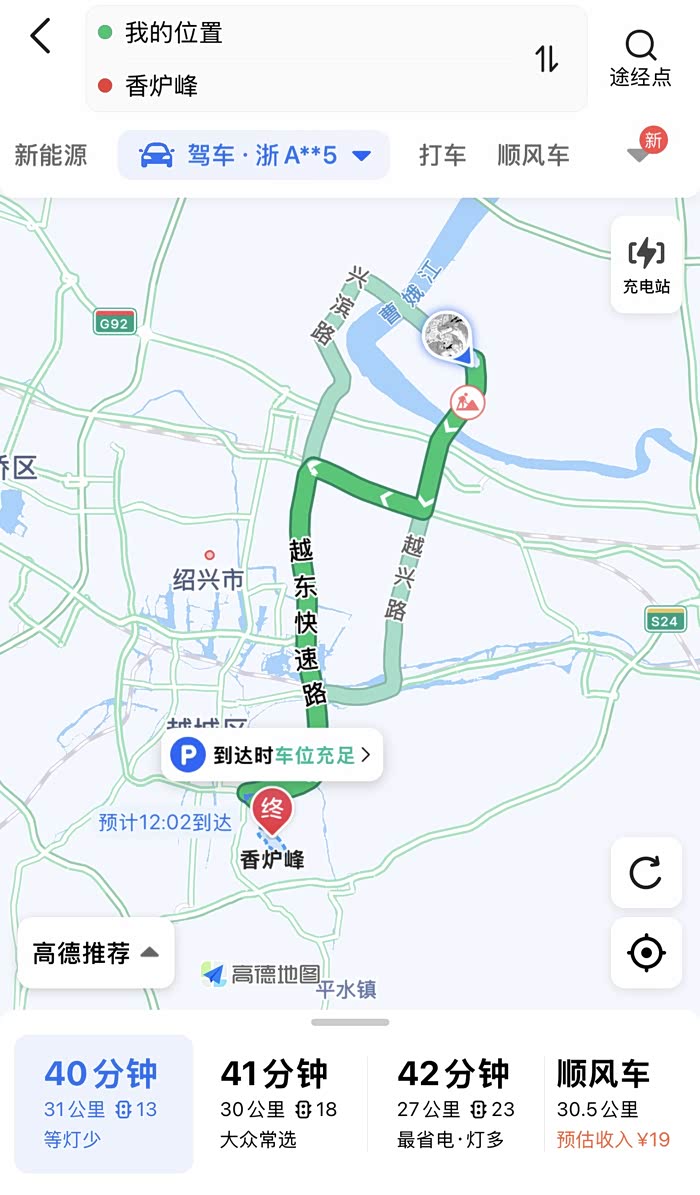Image resolution: width=700 pixels, height=1195 pixels.
Task: Select the 40分钟 等灯少 route
Action: (x=103, y=1102)
